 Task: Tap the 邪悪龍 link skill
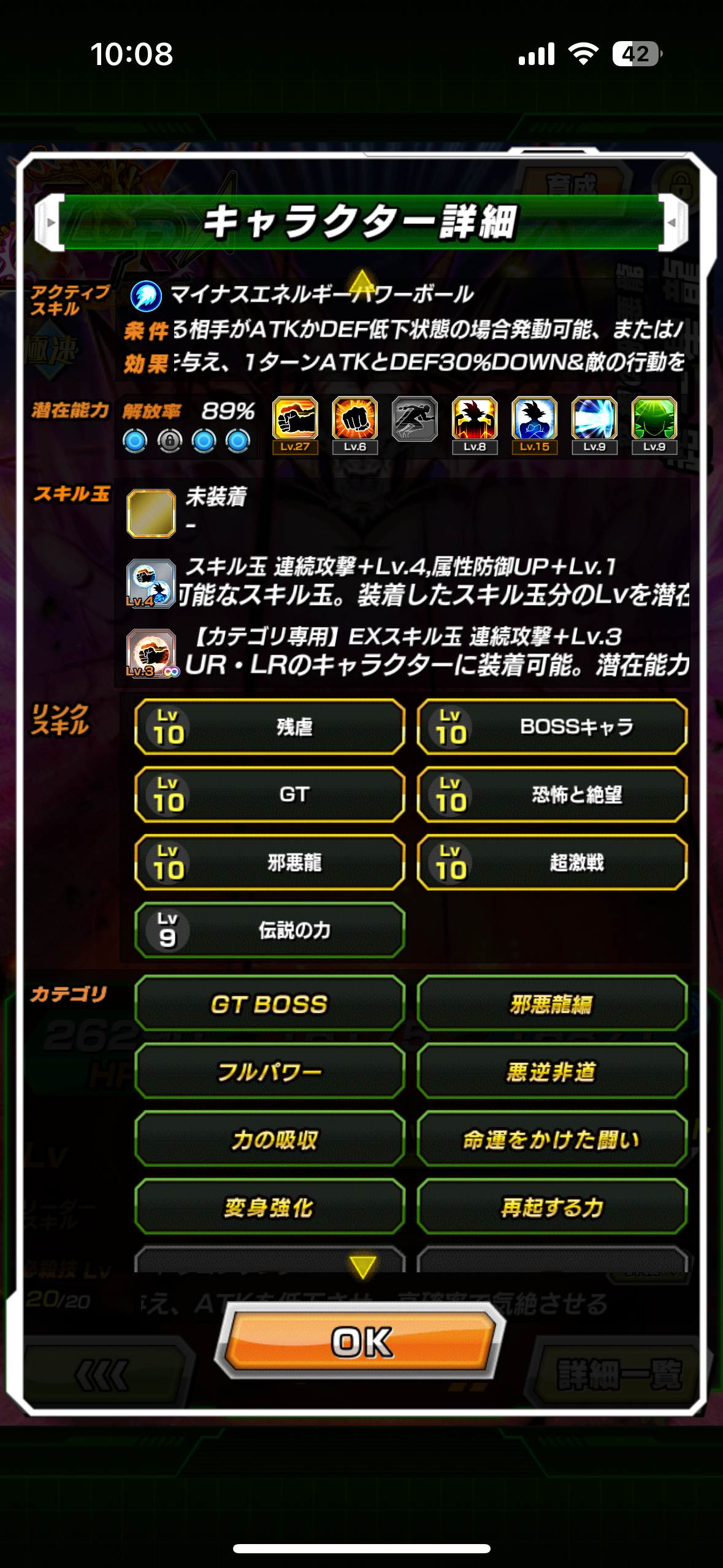click(269, 863)
